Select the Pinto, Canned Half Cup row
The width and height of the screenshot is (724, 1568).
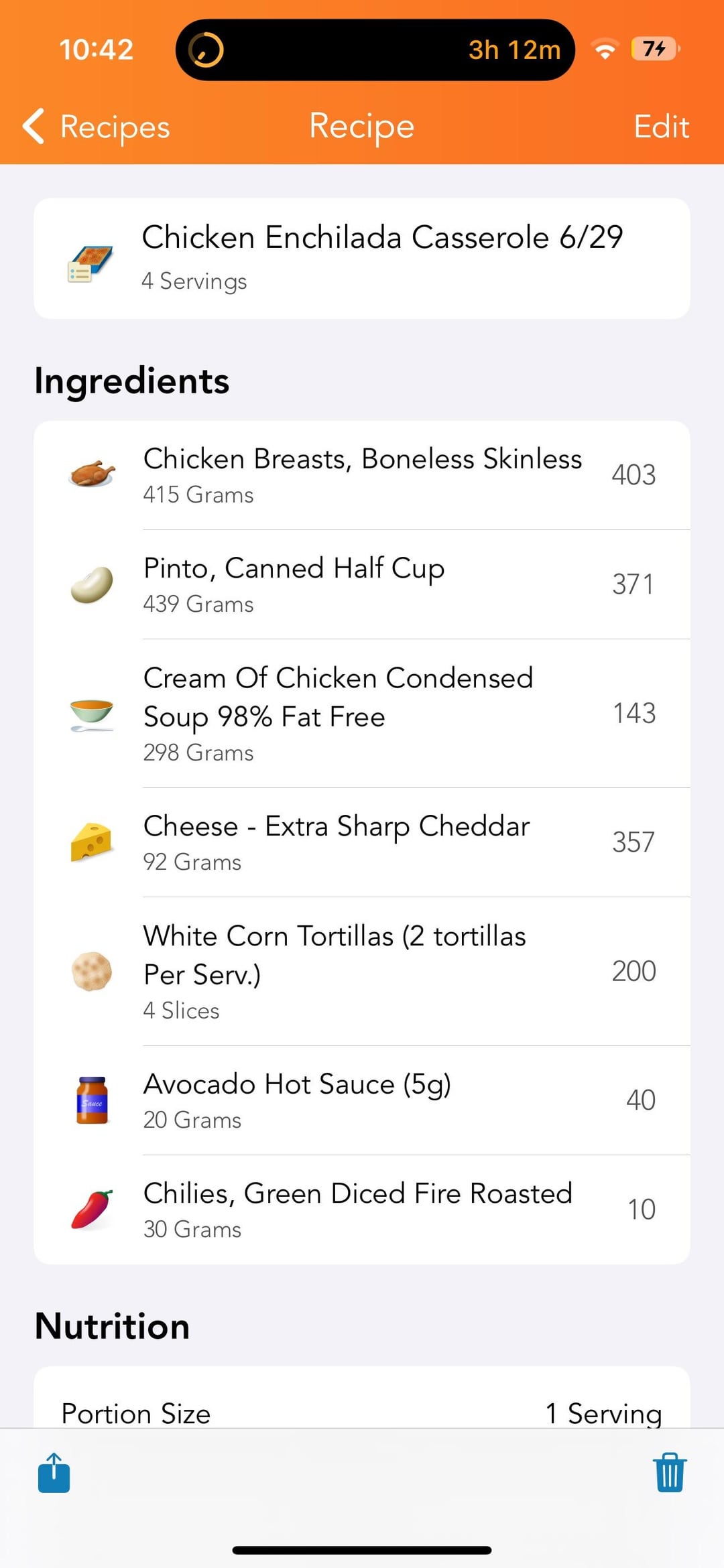tap(362, 584)
